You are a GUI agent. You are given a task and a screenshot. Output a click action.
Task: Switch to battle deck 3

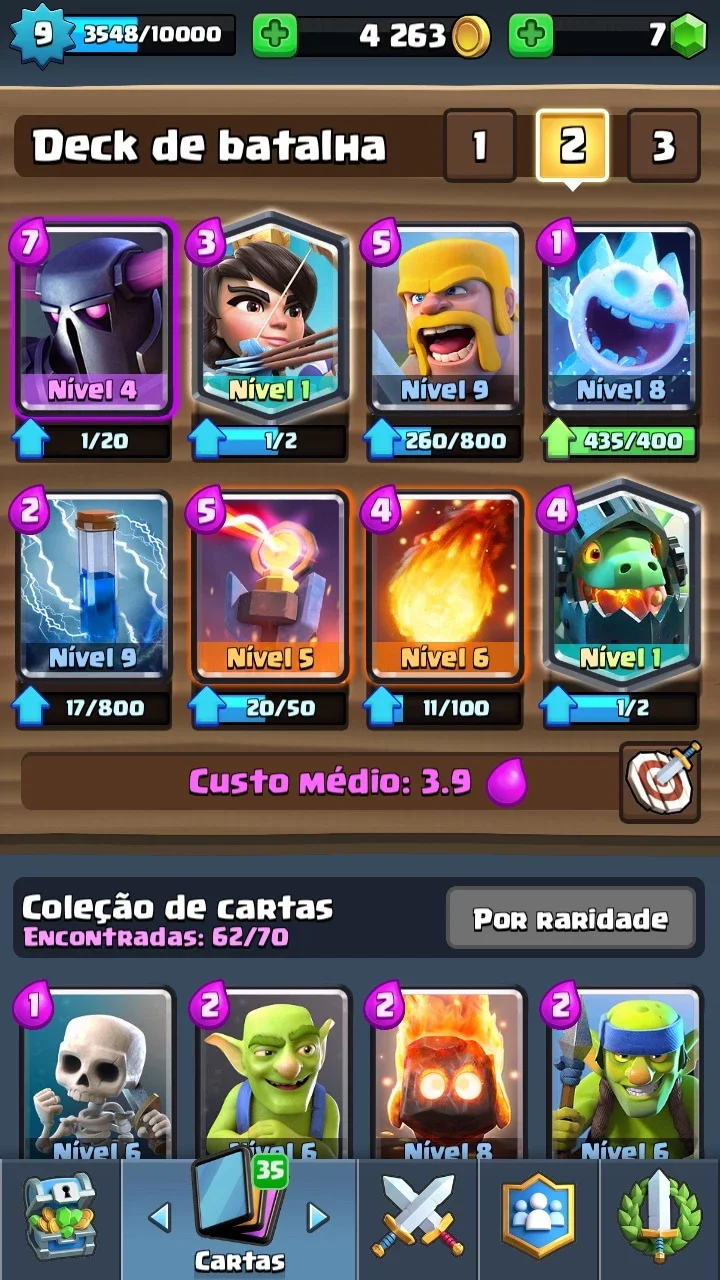tap(663, 147)
